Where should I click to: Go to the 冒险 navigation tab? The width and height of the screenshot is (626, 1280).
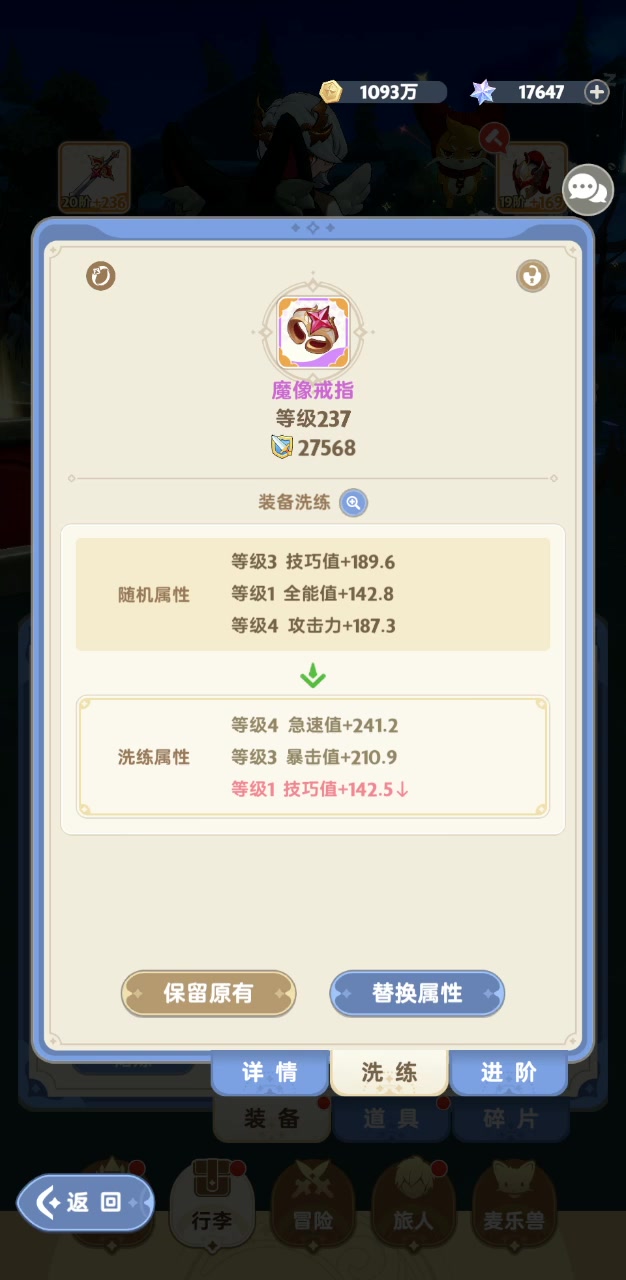tap(312, 1200)
